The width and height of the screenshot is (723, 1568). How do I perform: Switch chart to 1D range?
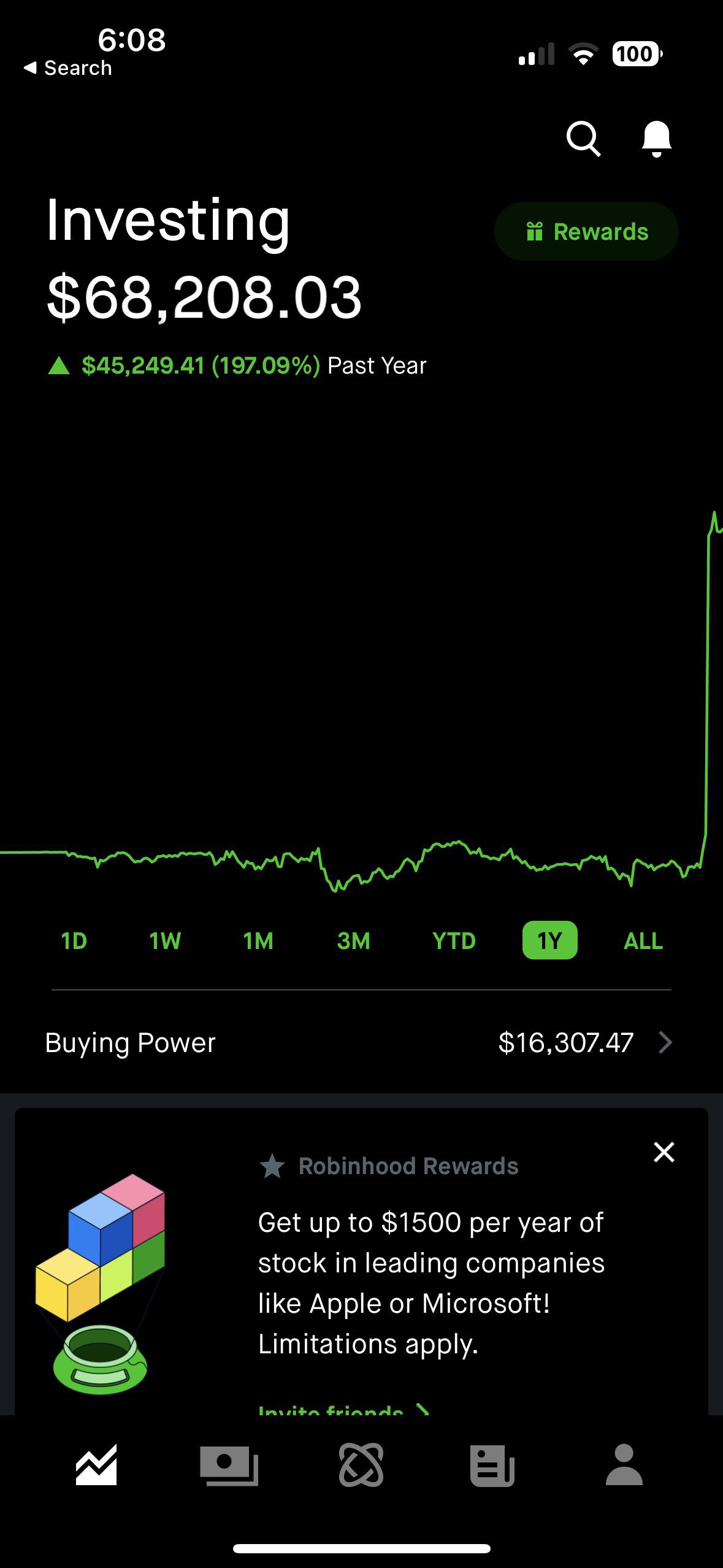coord(74,940)
